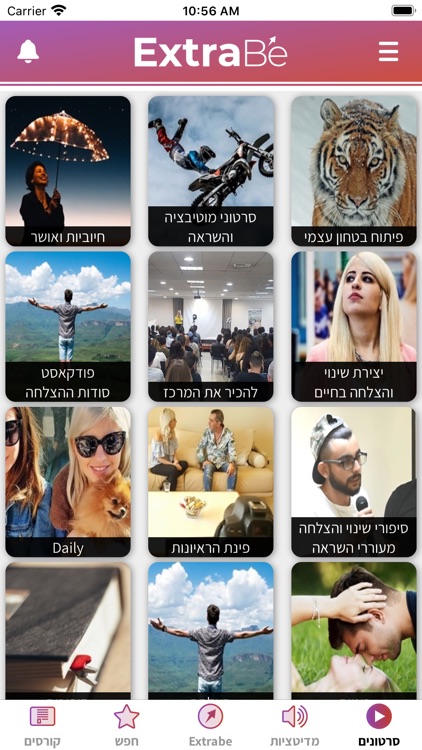
Task: Open the פינת הראיונות tile
Action: pos(211,482)
